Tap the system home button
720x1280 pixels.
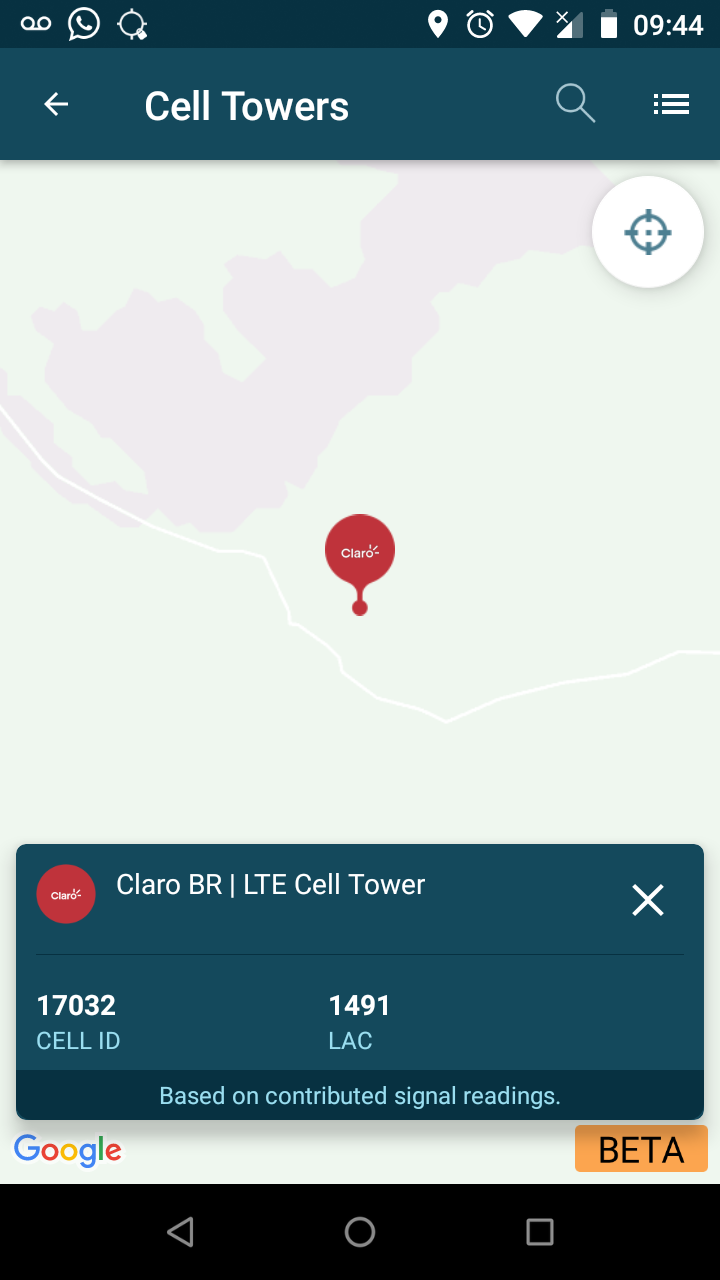pos(360,1232)
